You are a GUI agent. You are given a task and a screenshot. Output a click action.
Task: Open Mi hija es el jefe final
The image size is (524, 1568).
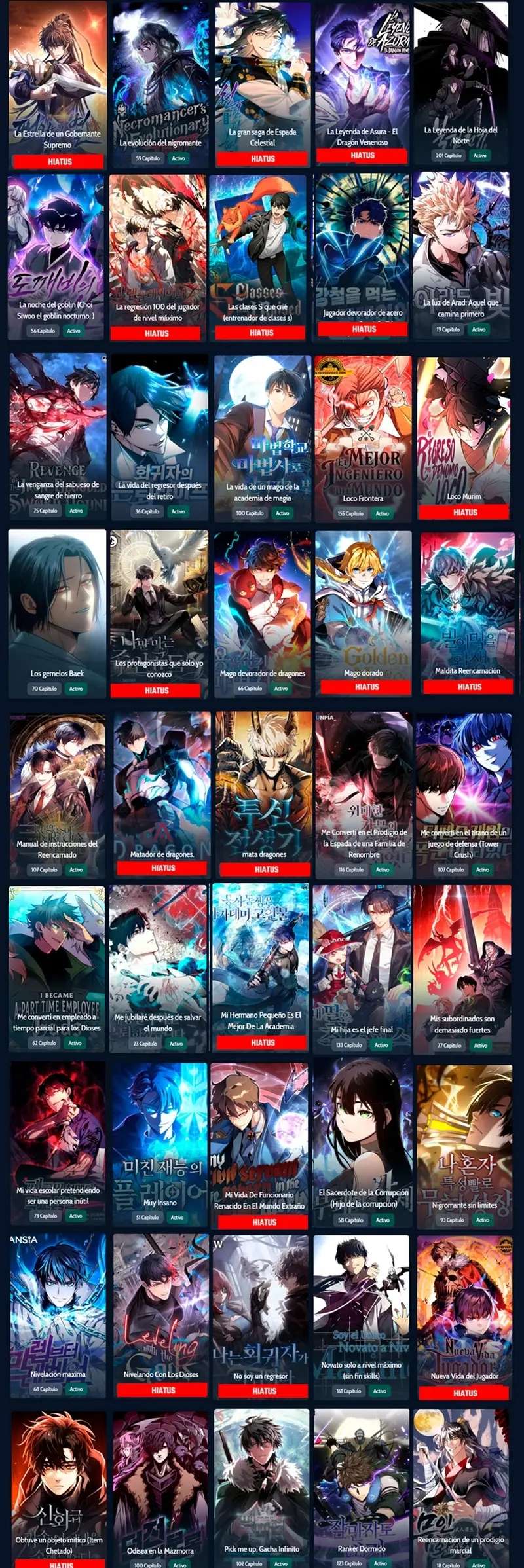[x=362, y=970]
